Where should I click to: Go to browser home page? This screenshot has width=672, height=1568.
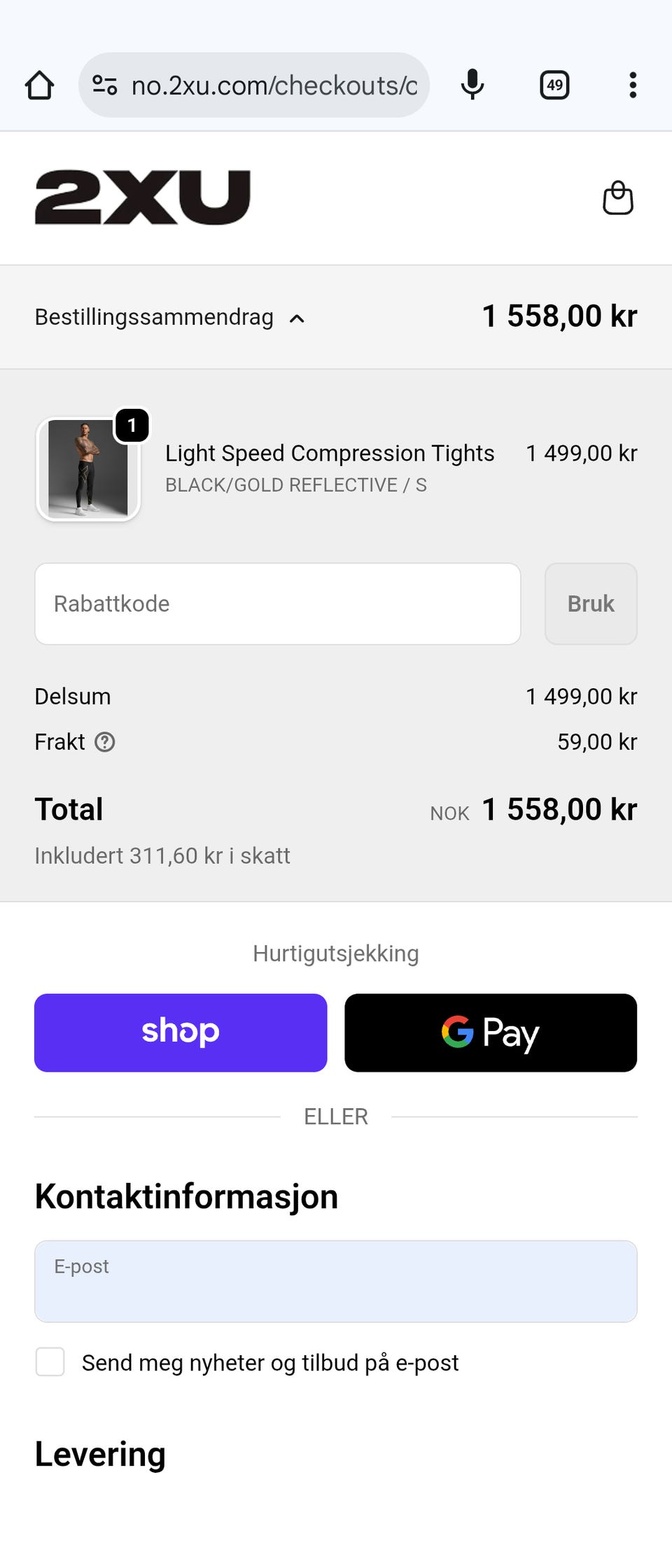point(39,85)
